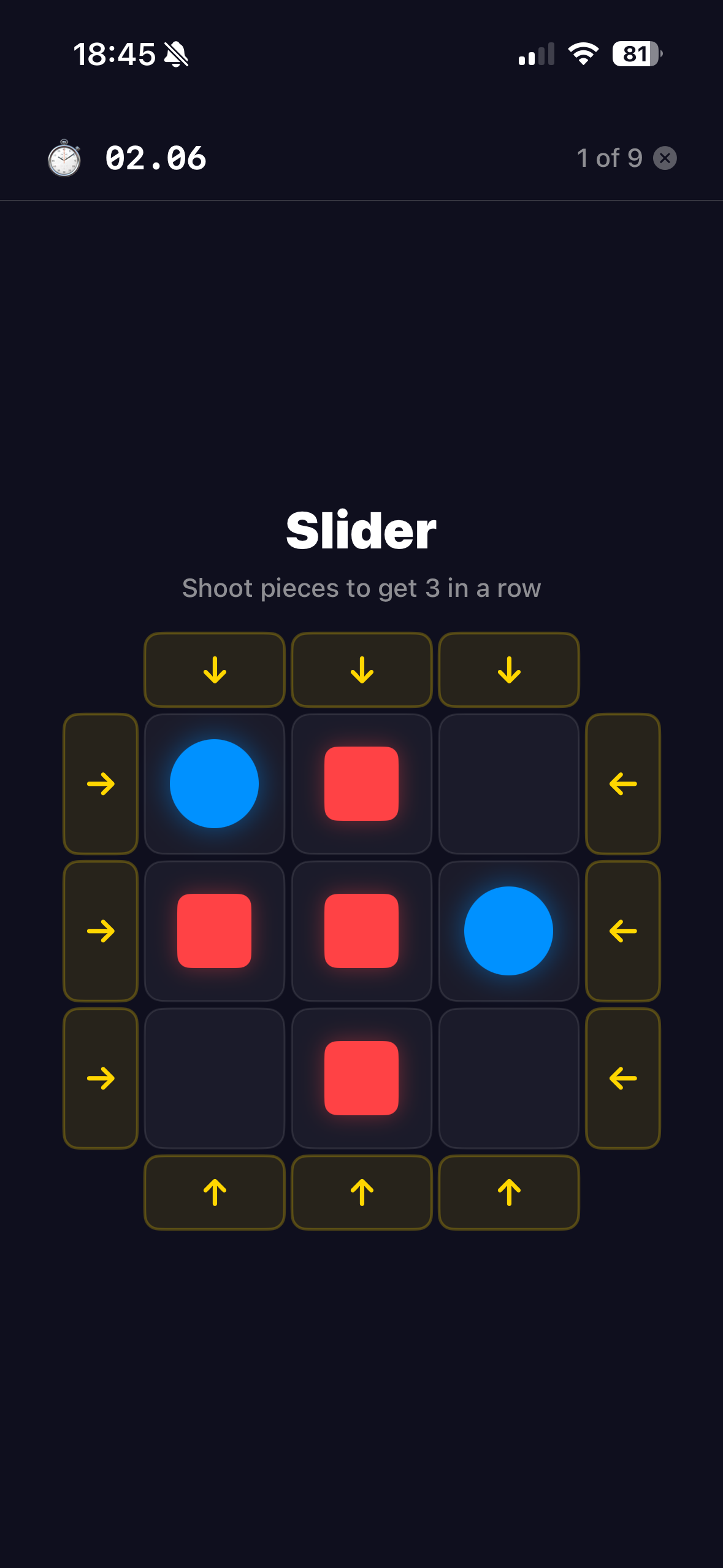
Task: Shoot up into the left column
Action: click(215, 1192)
